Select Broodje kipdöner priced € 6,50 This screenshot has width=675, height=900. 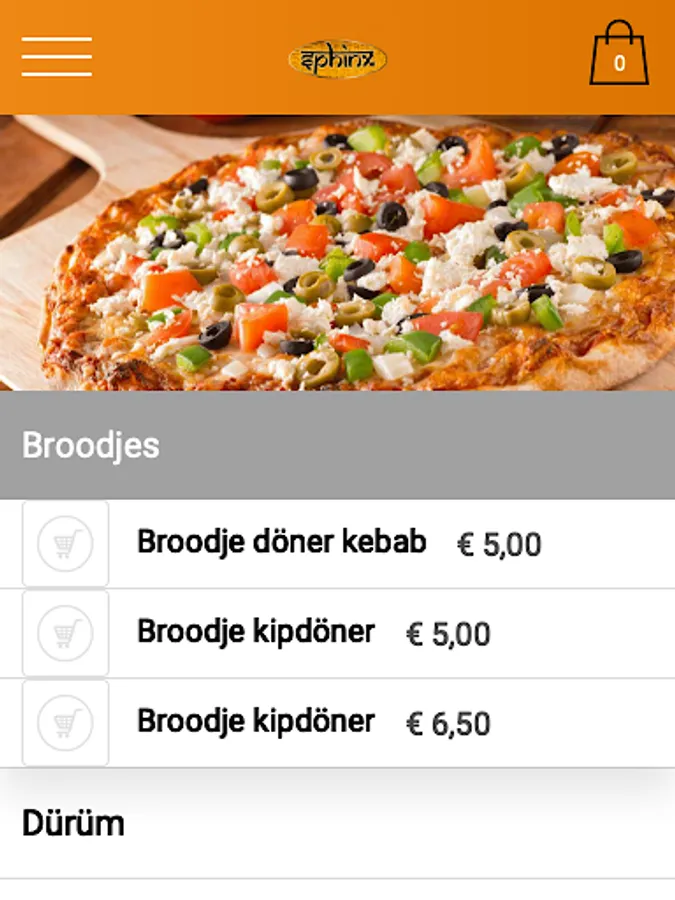pos(256,722)
